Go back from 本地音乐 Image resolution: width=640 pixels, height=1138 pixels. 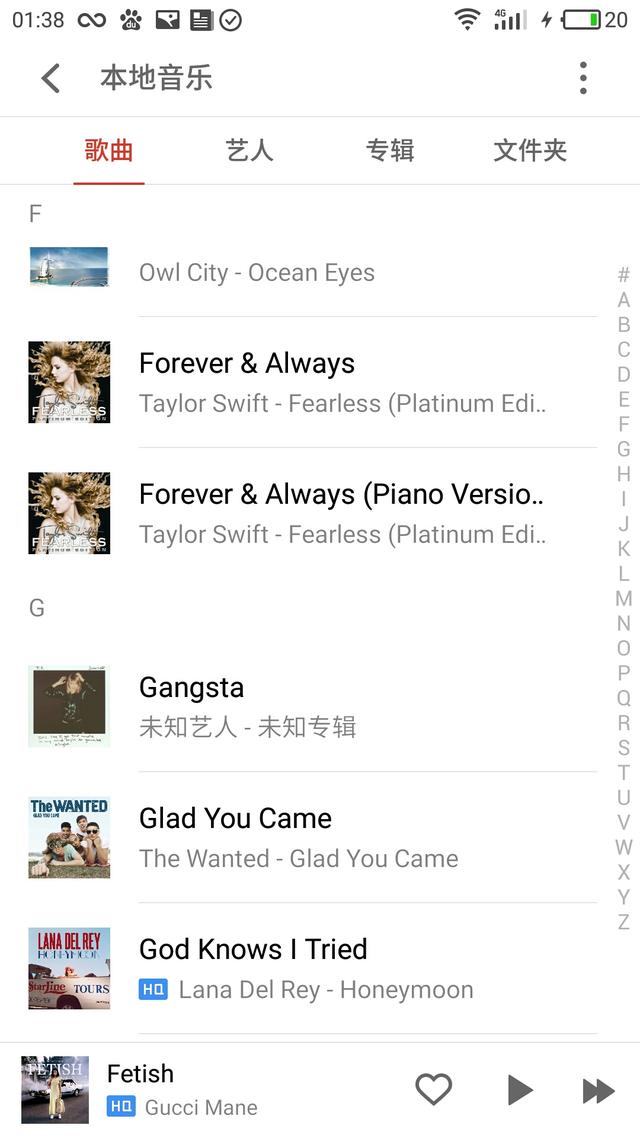pyautogui.click(x=51, y=78)
